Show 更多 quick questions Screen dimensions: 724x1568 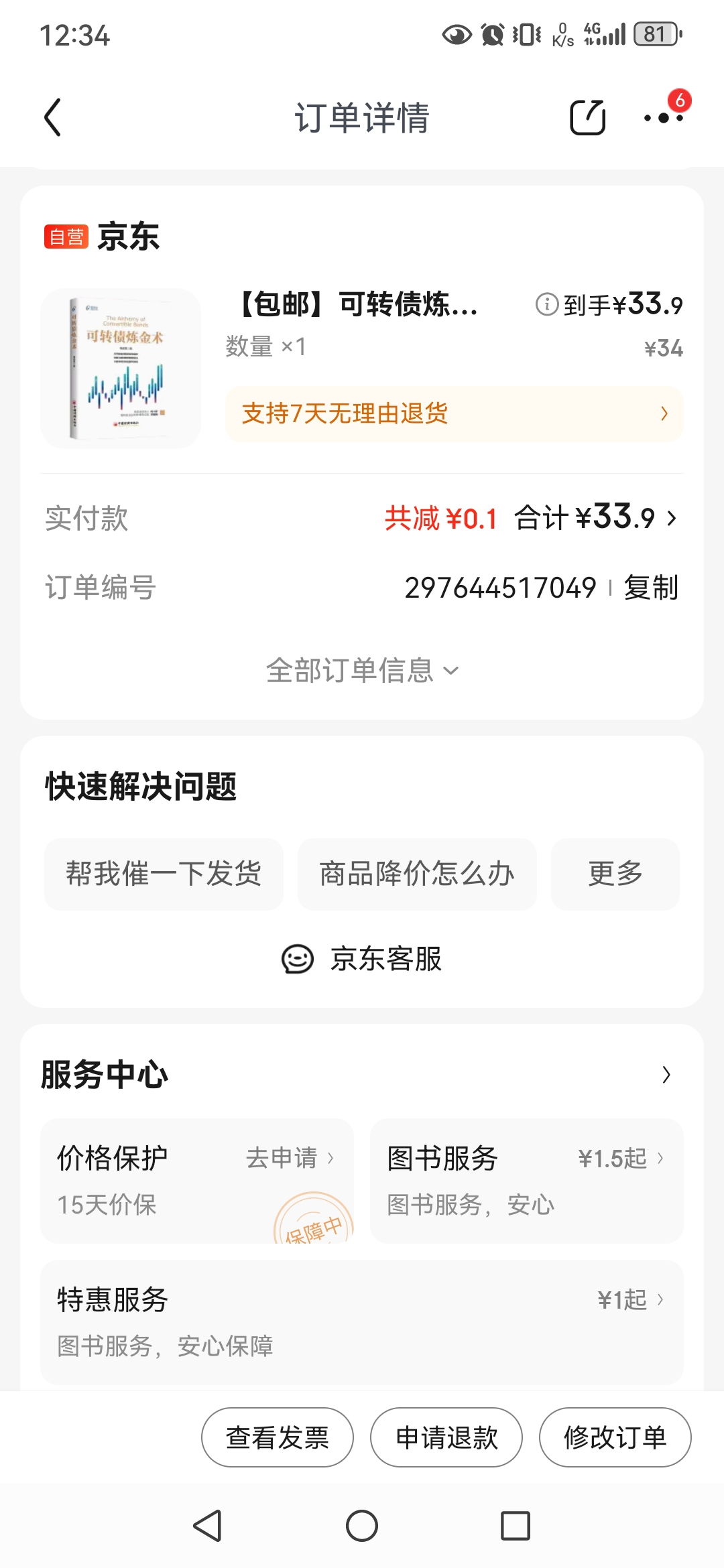tap(615, 874)
